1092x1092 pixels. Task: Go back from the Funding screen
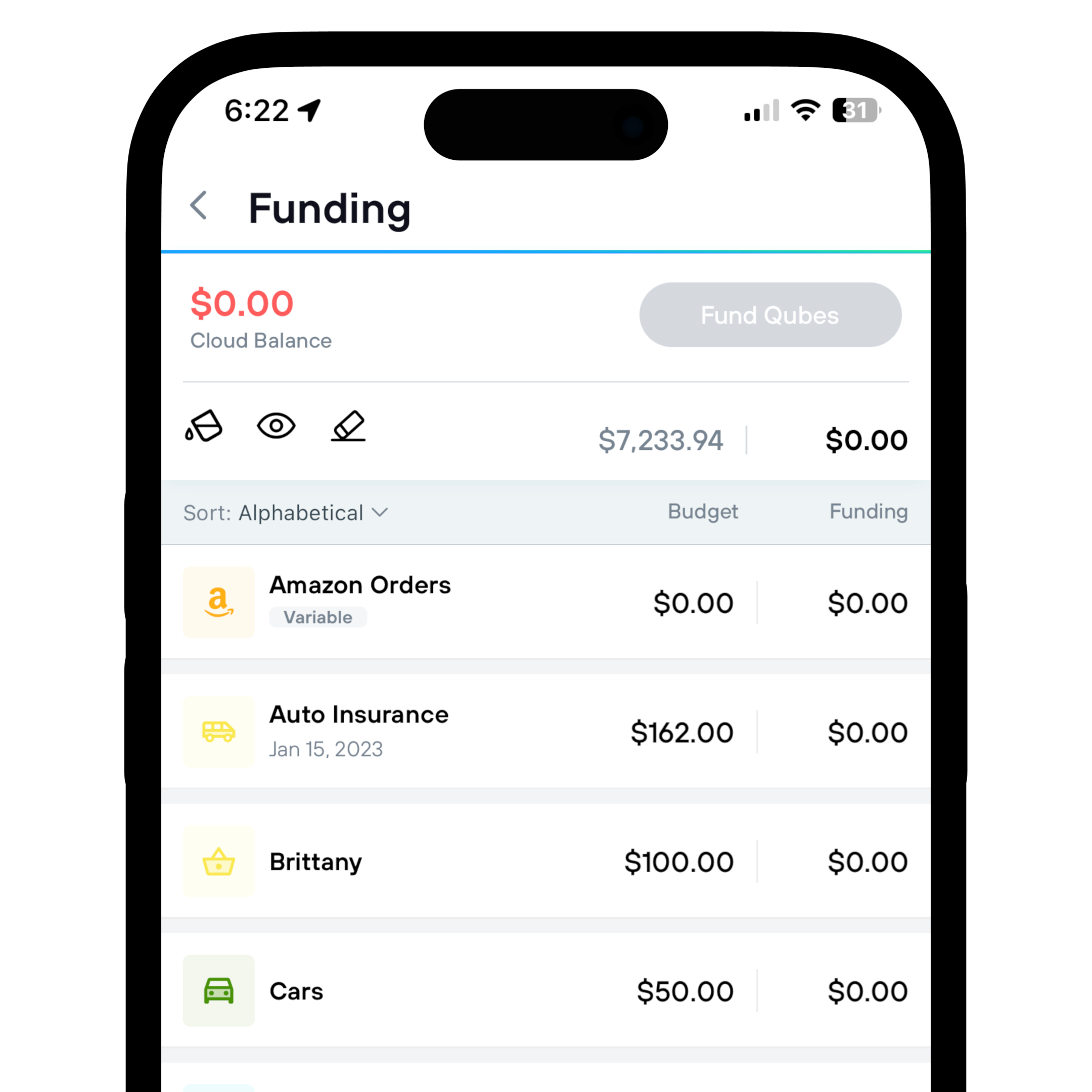click(198, 205)
